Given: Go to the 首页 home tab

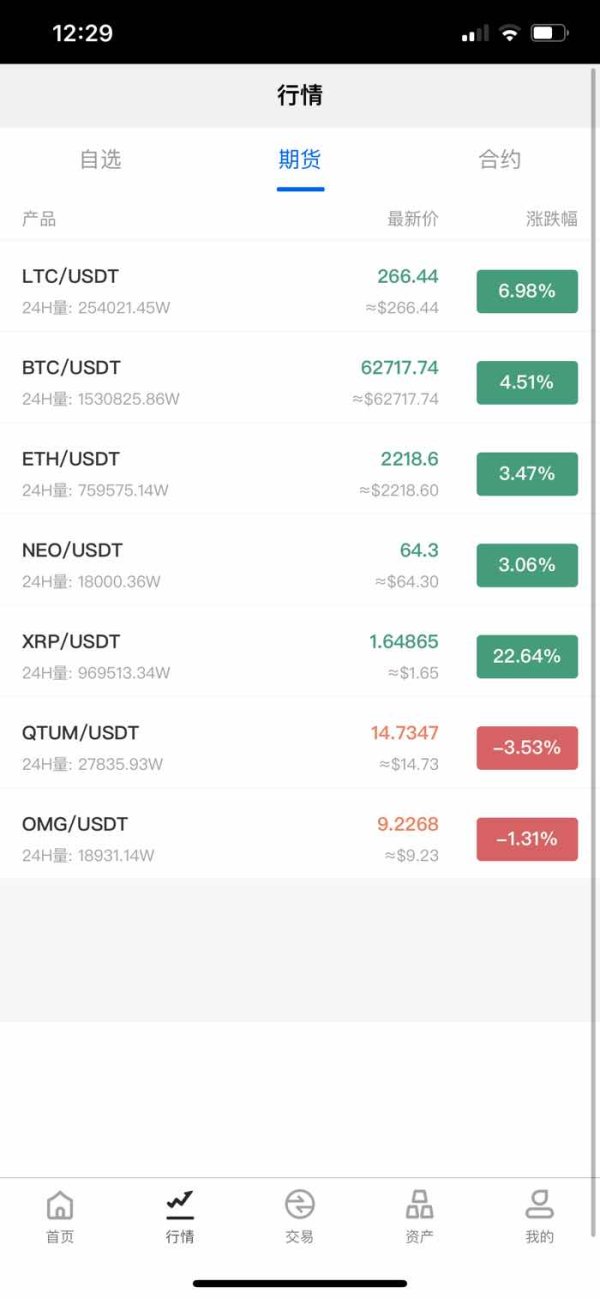Looking at the screenshot, I should click(x=60, y=1217).
